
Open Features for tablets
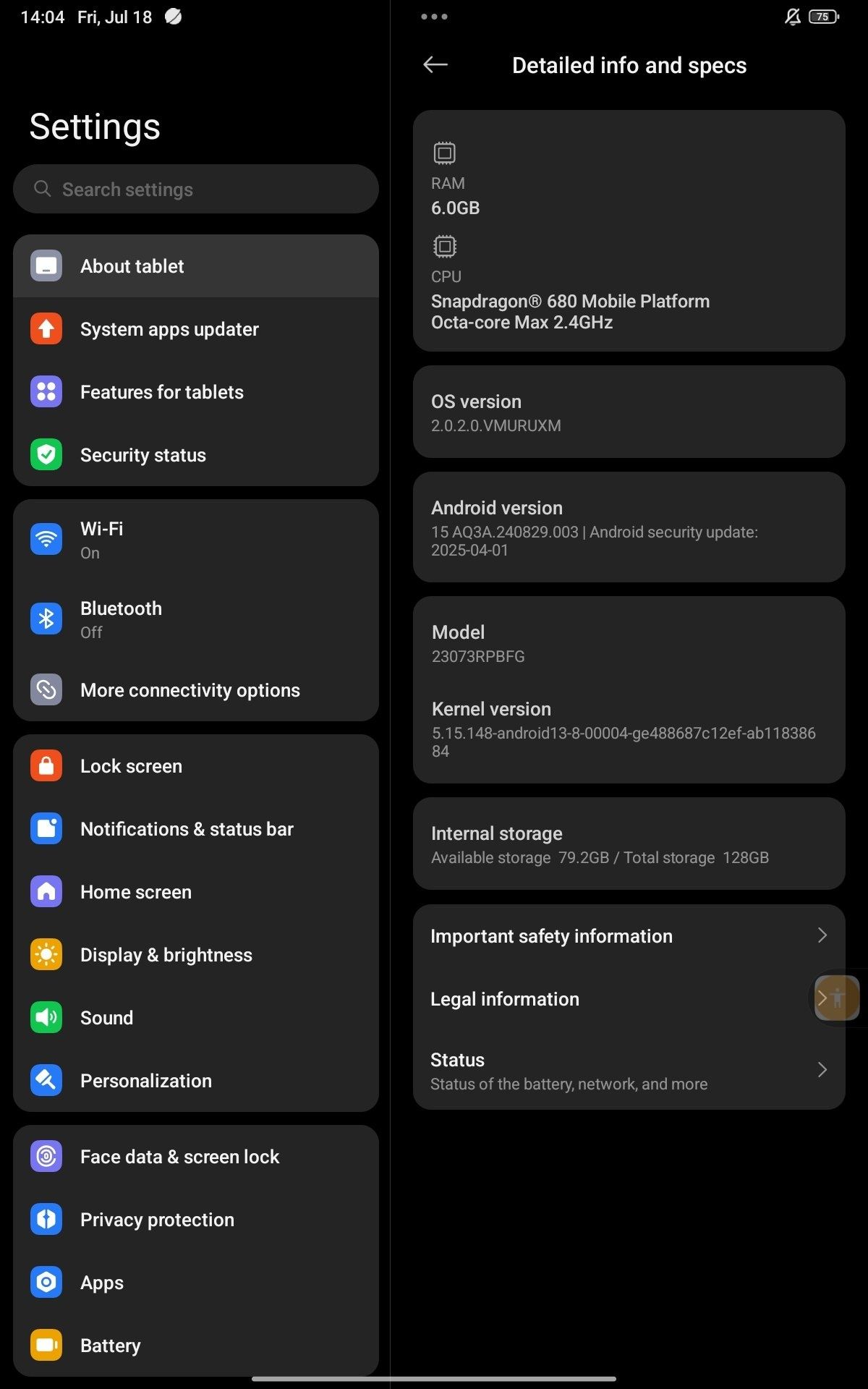pos(196,392)
